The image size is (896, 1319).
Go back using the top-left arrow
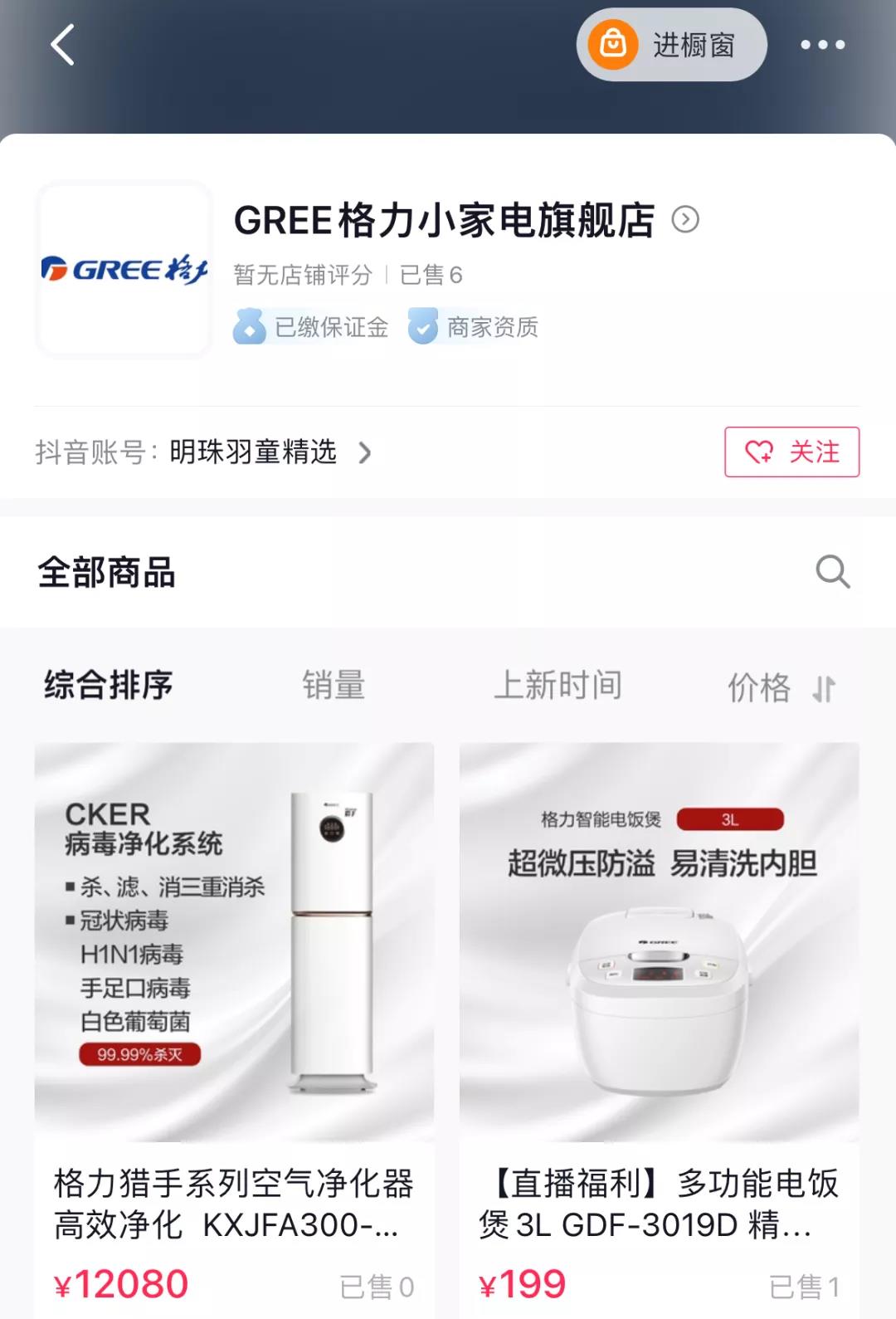(x=63, y=45)
